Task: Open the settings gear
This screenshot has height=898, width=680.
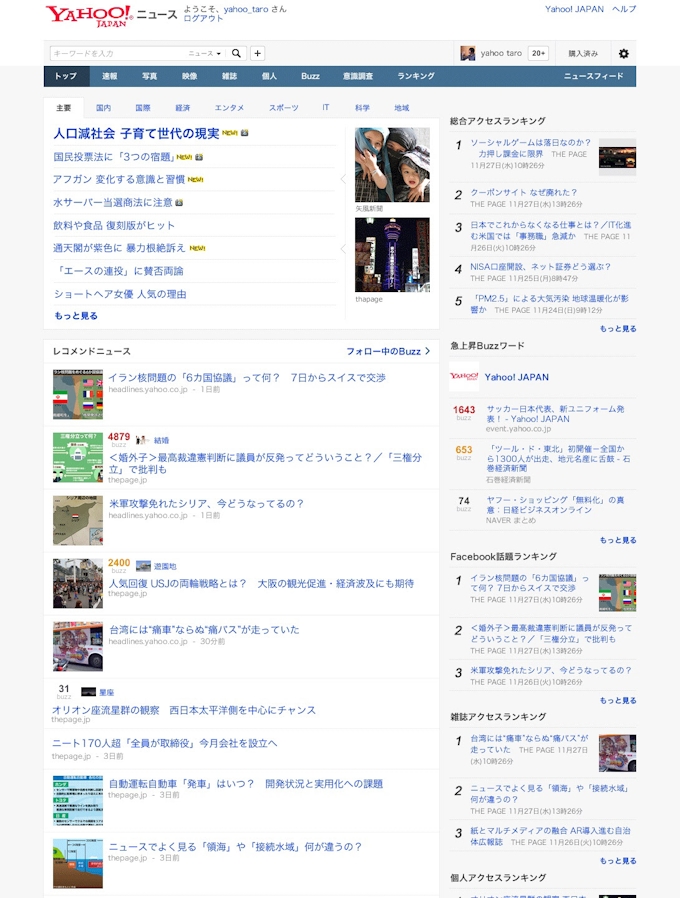Action: coord(624,53)
